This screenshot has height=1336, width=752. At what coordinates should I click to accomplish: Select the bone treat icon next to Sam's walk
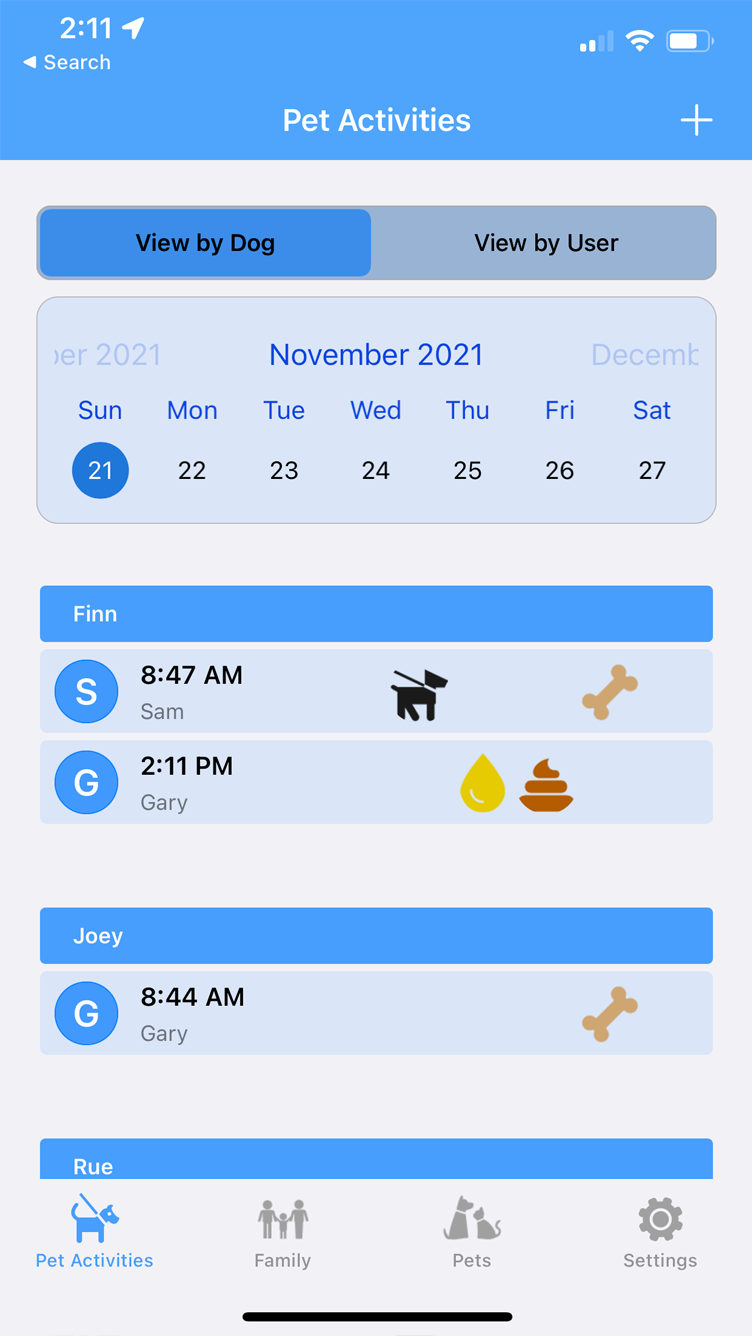coord(611,690)
